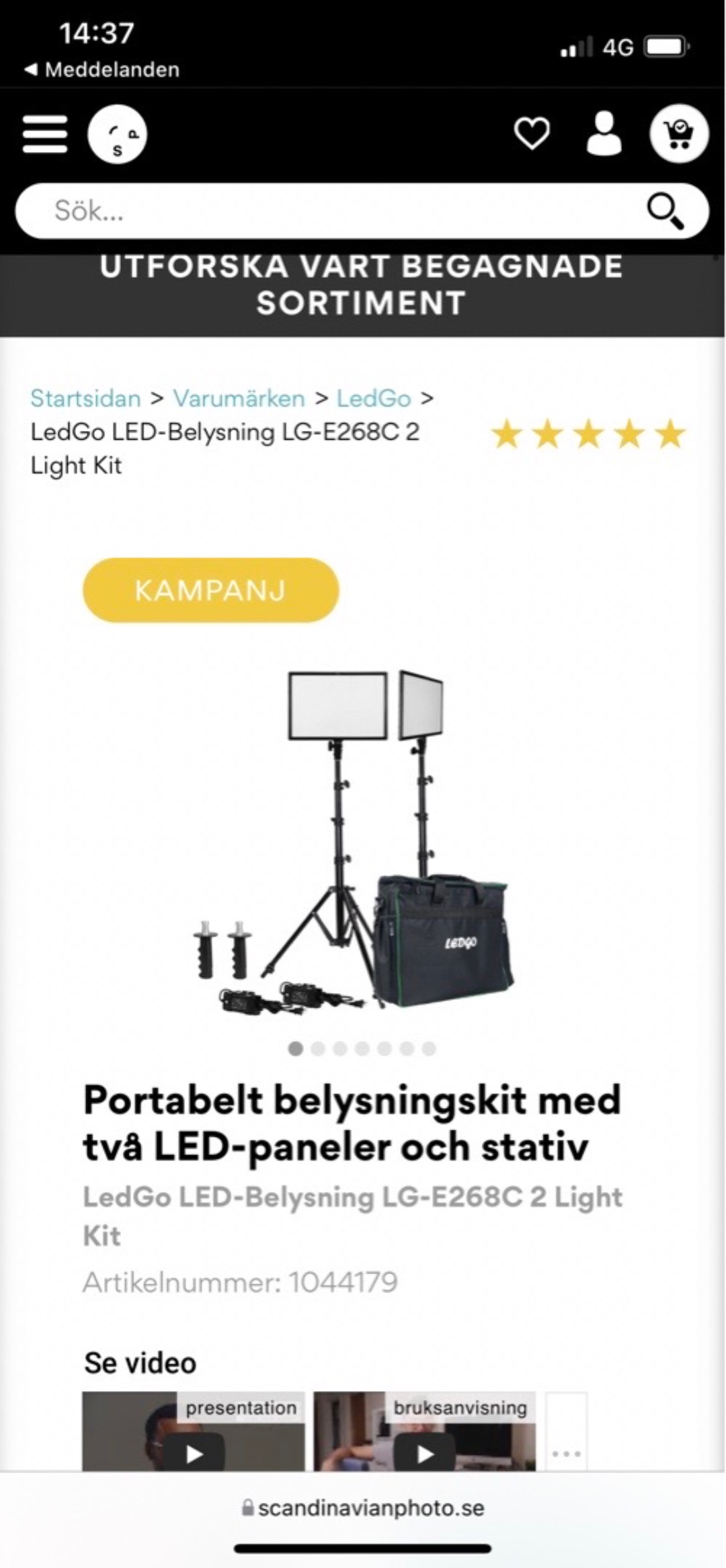Viewport: 726px width, 1568px height.
Task: Open the shopping cart
Action: [678, 133]
